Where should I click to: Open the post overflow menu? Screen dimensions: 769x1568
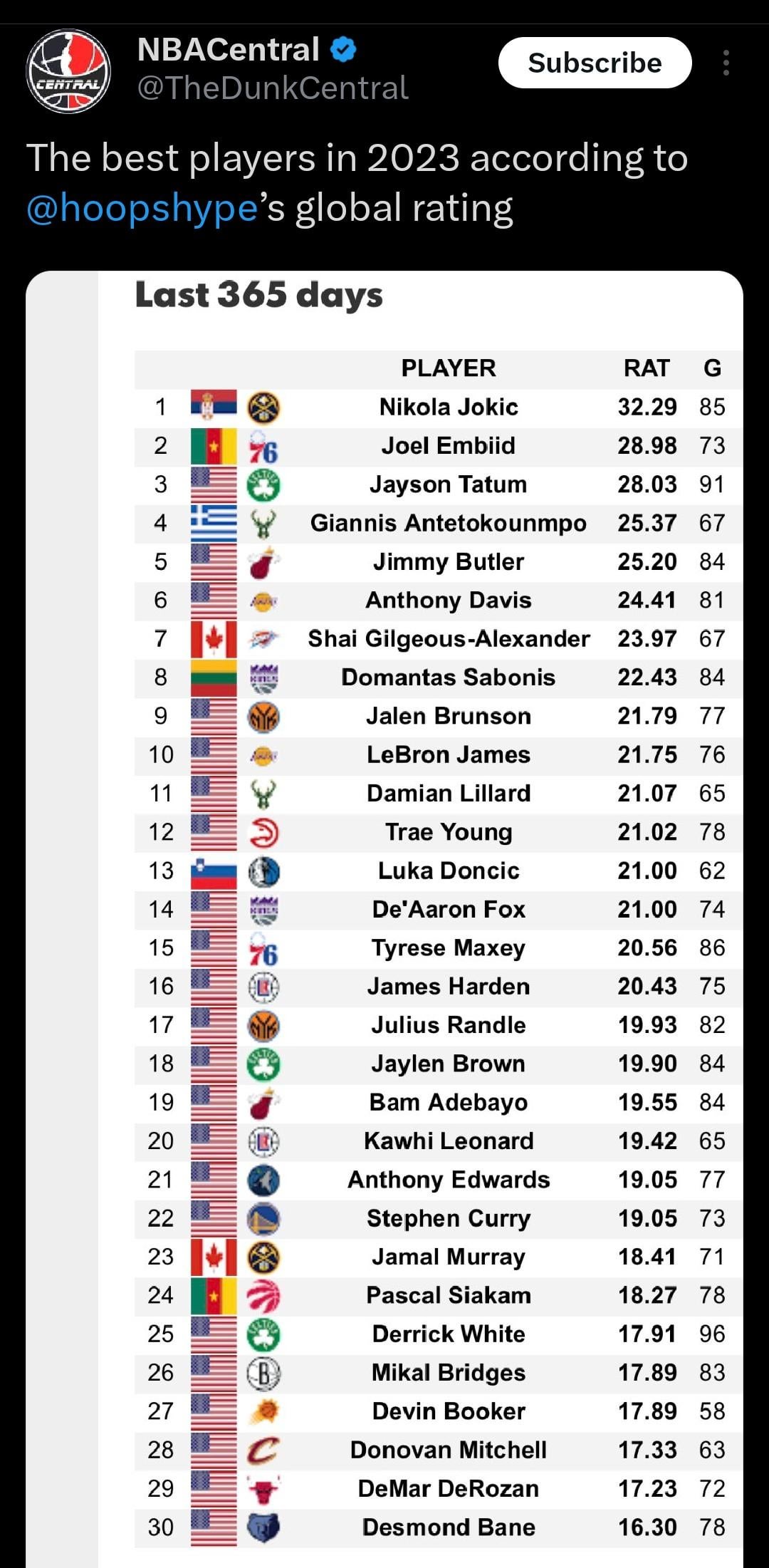point(726,63)
